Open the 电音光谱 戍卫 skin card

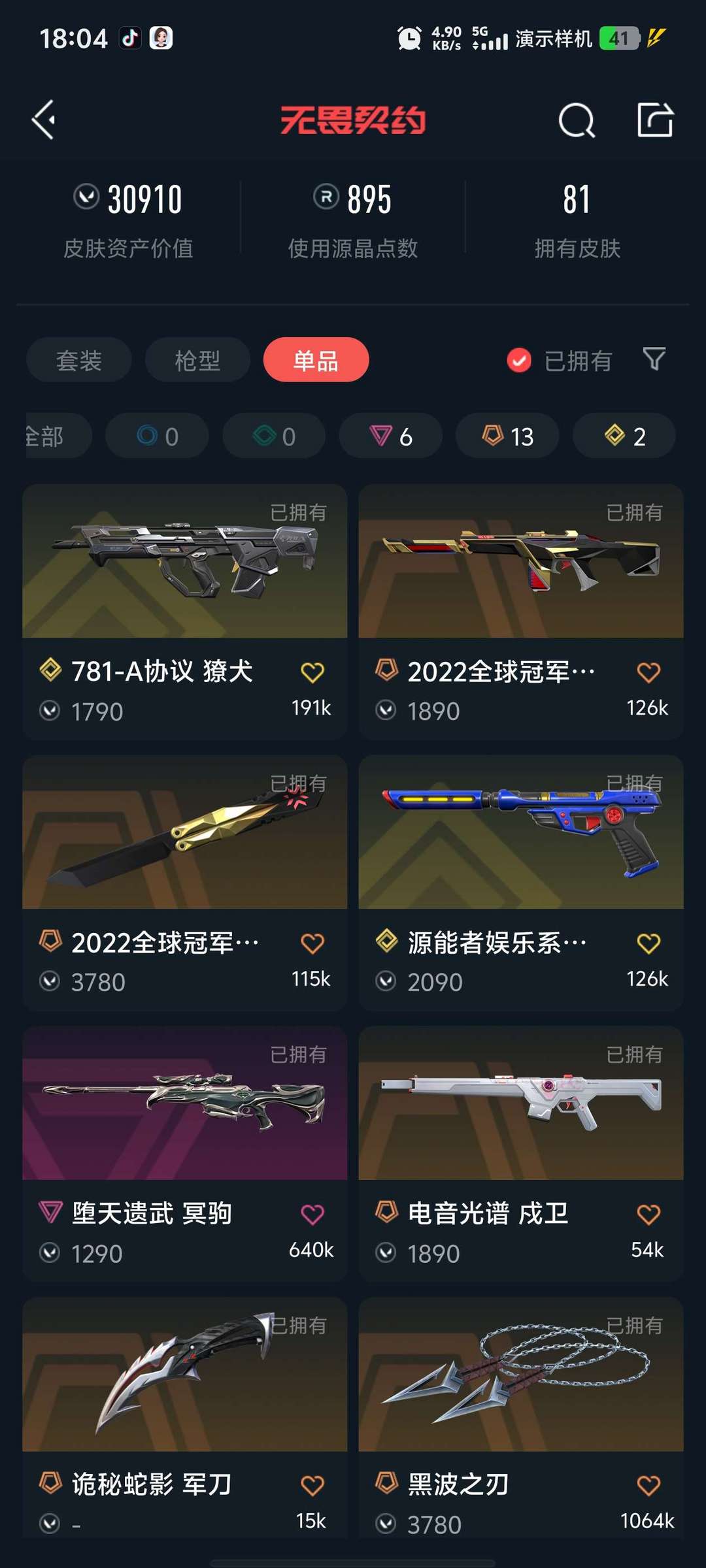pos(521,1154)
